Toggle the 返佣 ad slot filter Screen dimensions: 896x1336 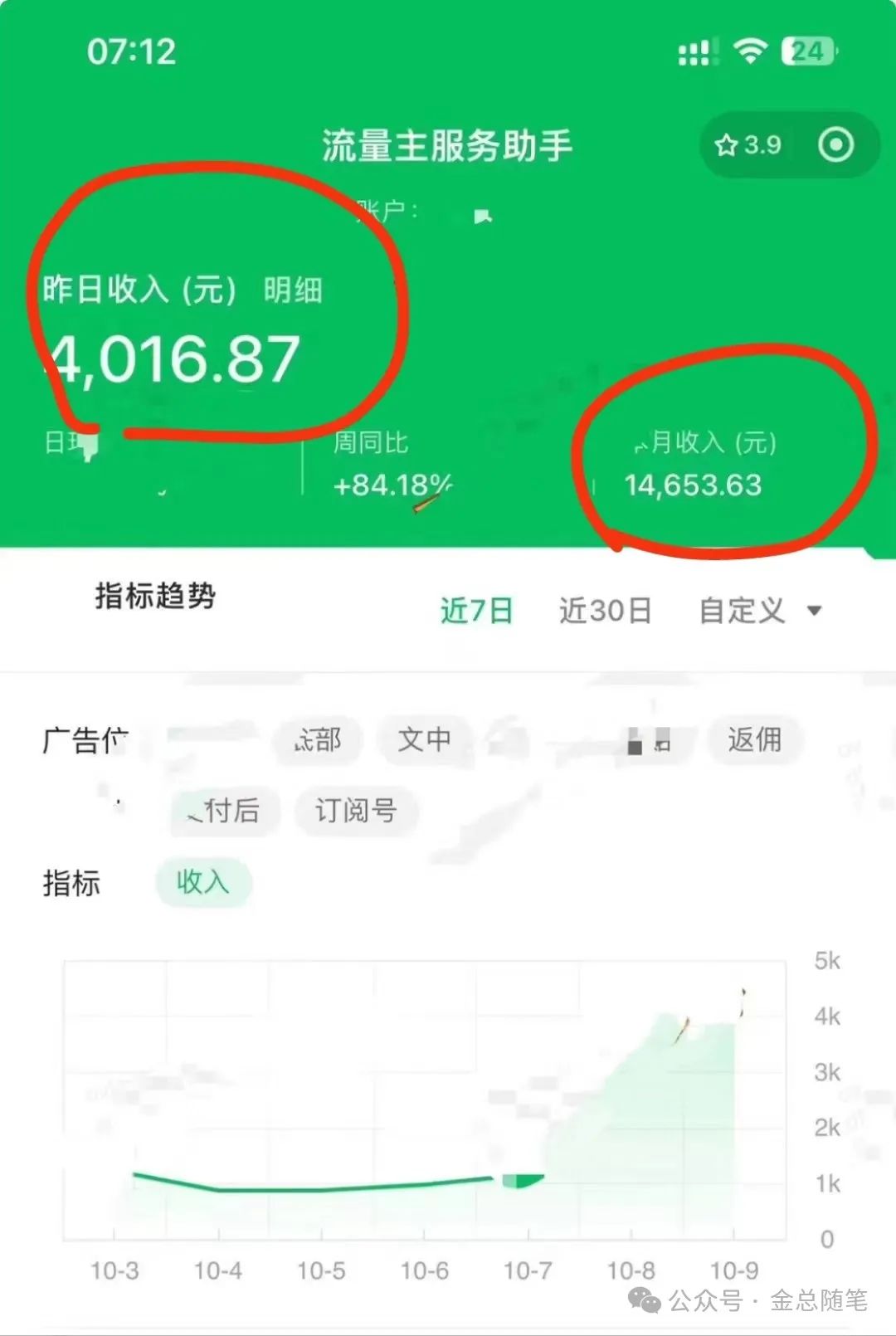[755, 739]
